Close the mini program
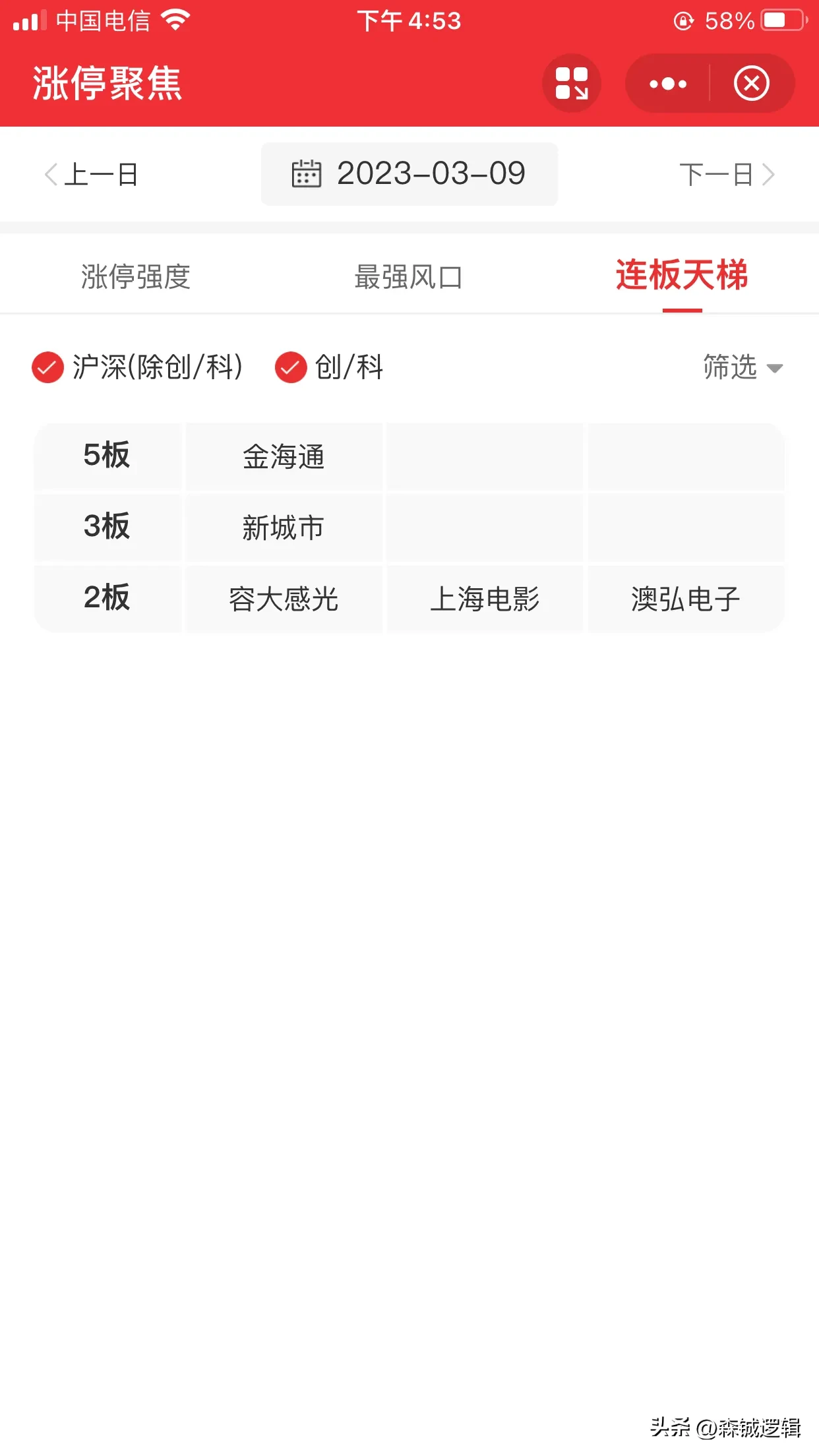This screenshot has width=819, height=1456. [752, 84]
